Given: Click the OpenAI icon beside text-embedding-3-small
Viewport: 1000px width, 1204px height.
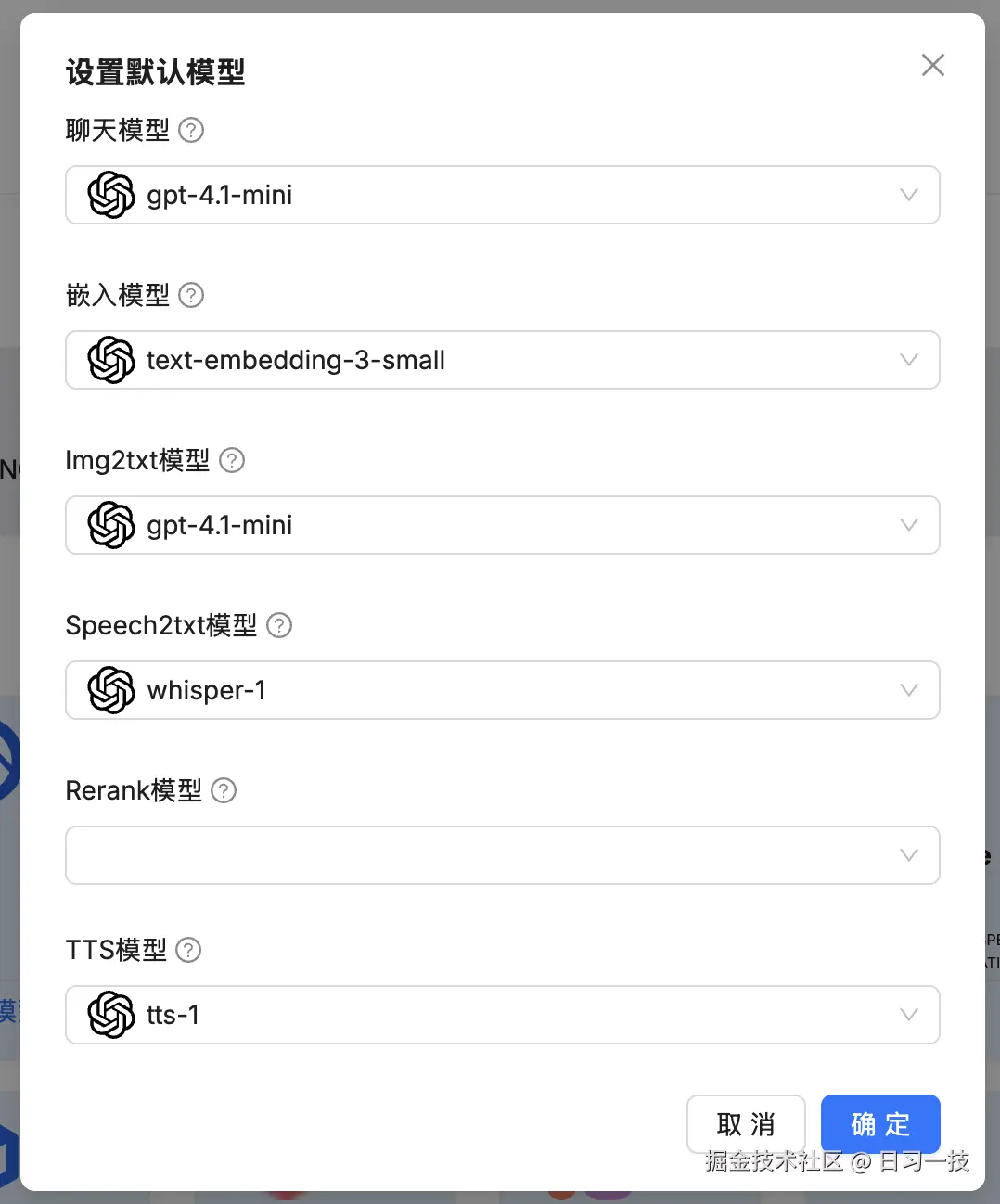Looking at the screenshot, I should pos(110,360).
